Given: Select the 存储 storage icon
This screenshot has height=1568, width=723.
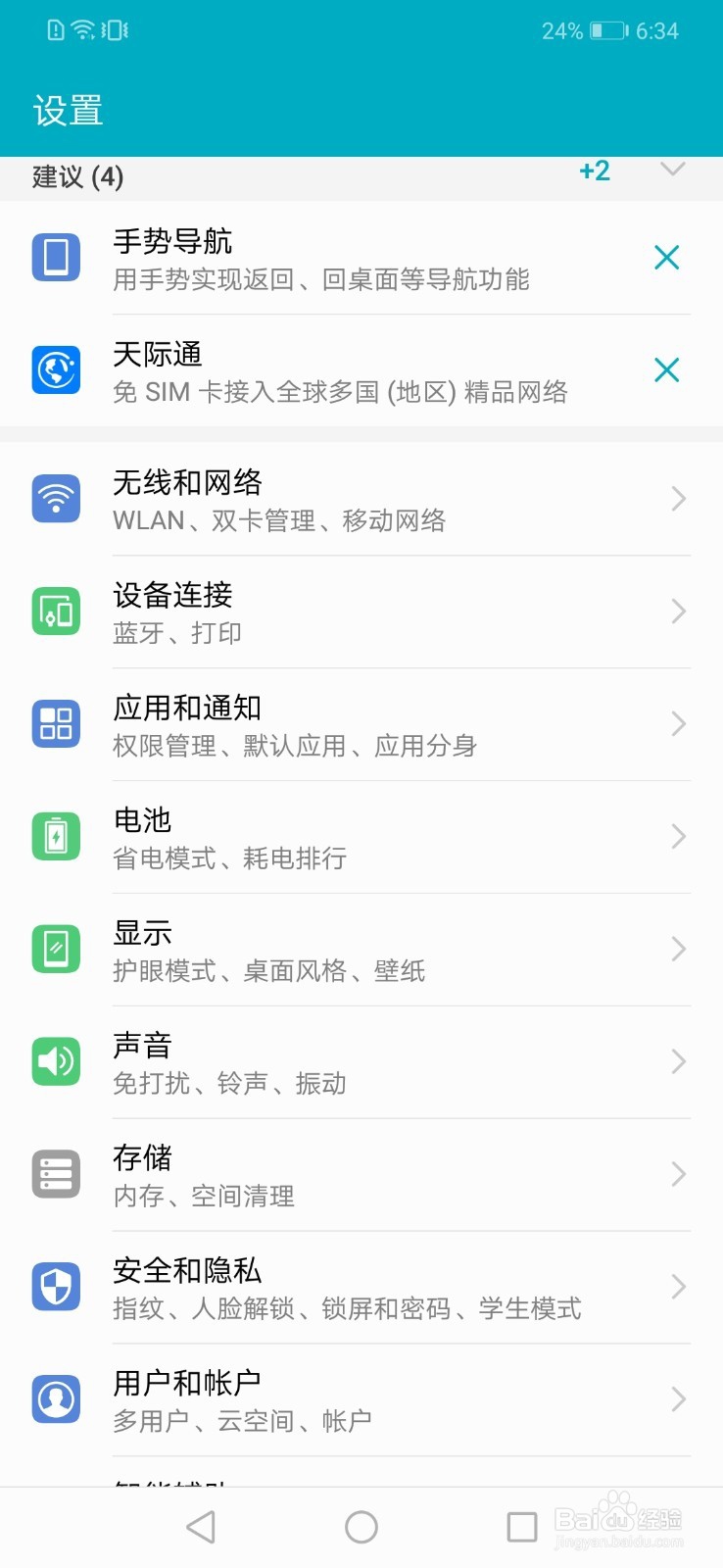Looking at the screenshot, I should tap(56, 1174).
